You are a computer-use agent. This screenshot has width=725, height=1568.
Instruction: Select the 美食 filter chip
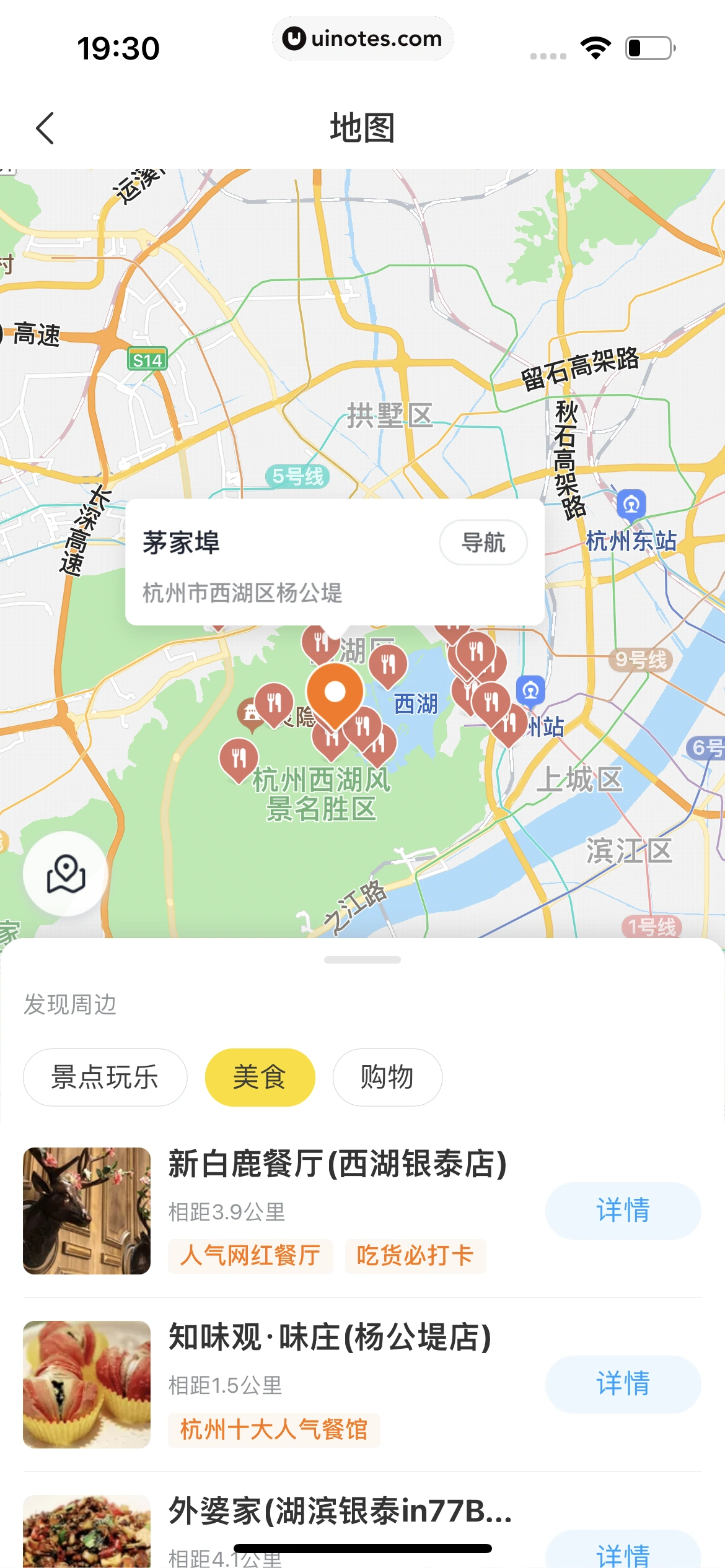tap(260, 1077)
